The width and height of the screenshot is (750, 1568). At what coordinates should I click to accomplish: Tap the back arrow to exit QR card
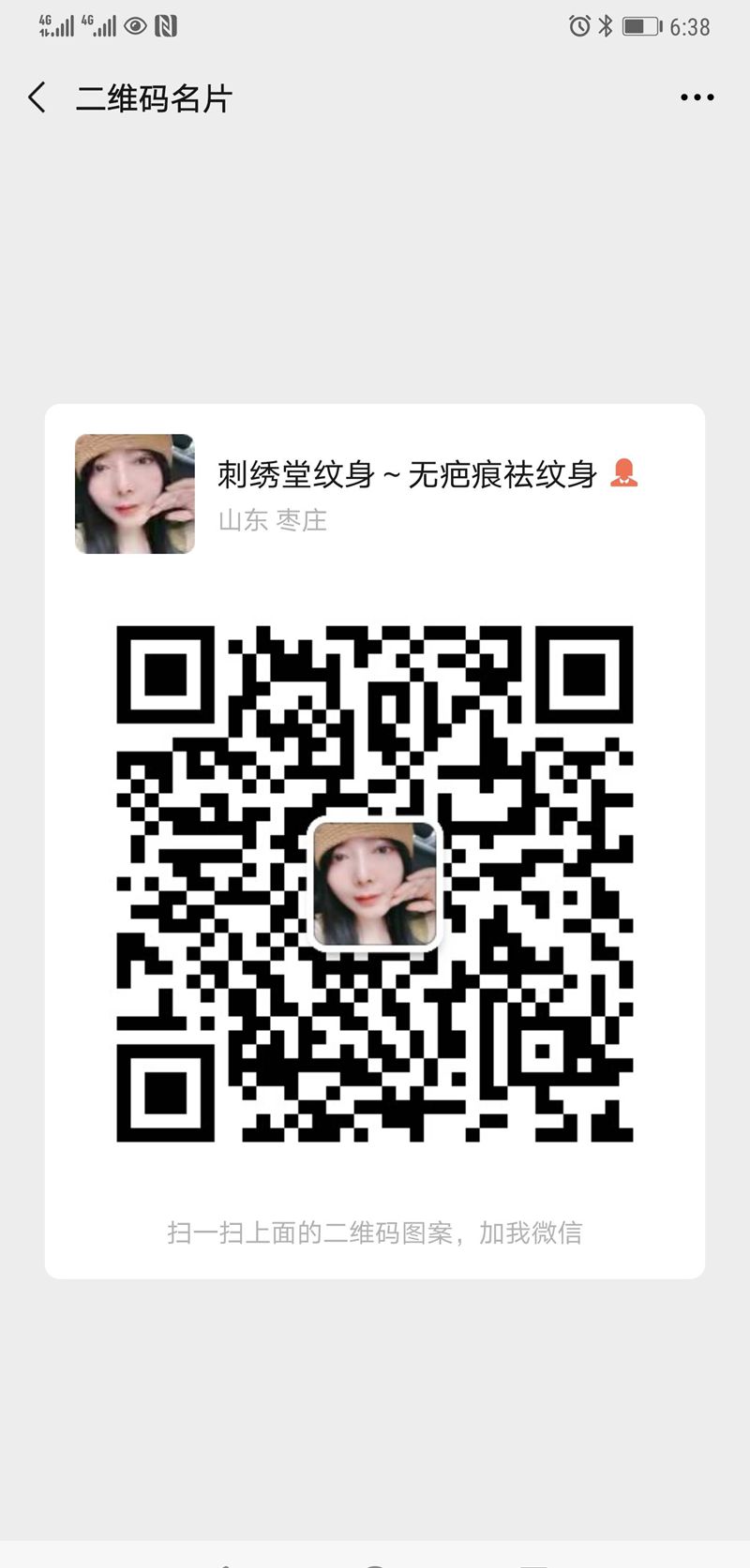[x=36, y=97]
